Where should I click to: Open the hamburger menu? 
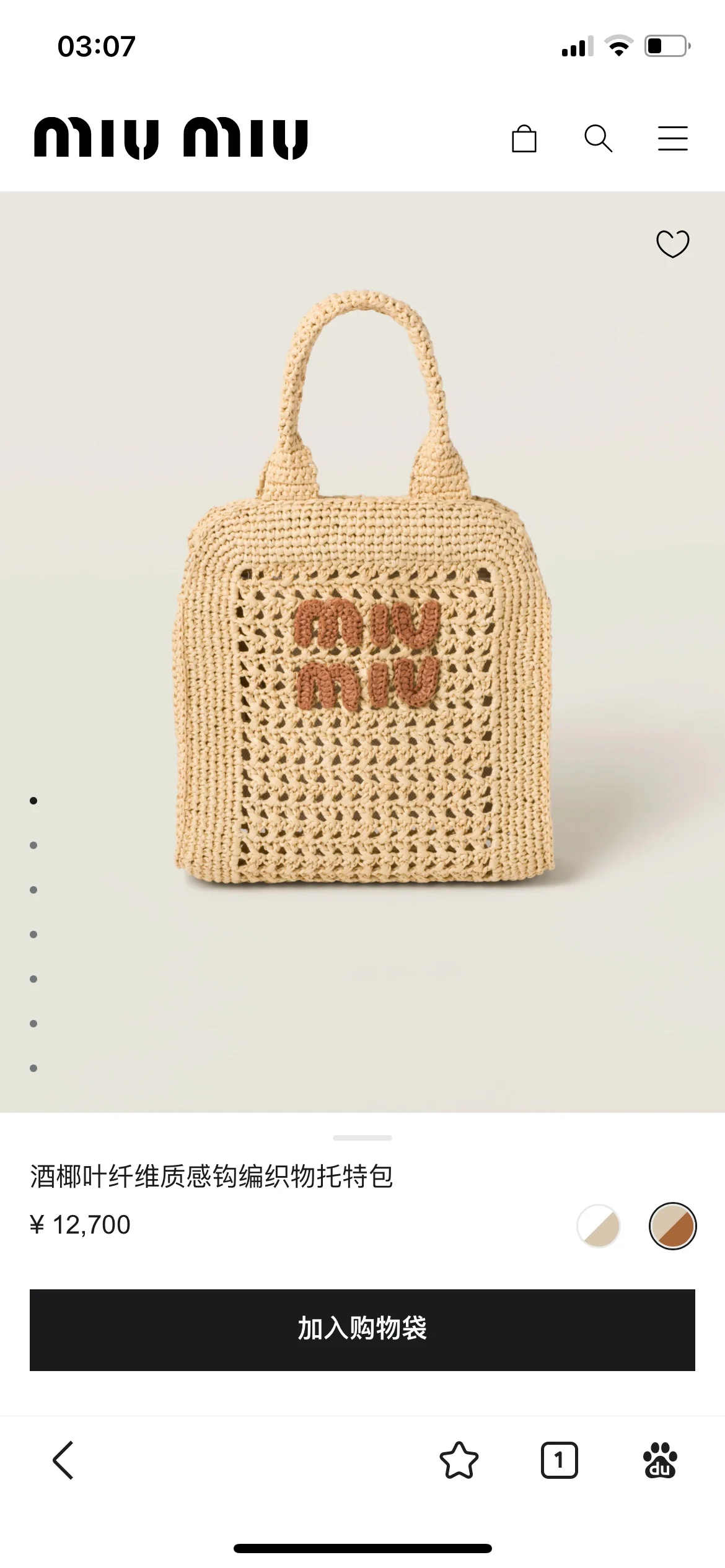coord(672,139)
